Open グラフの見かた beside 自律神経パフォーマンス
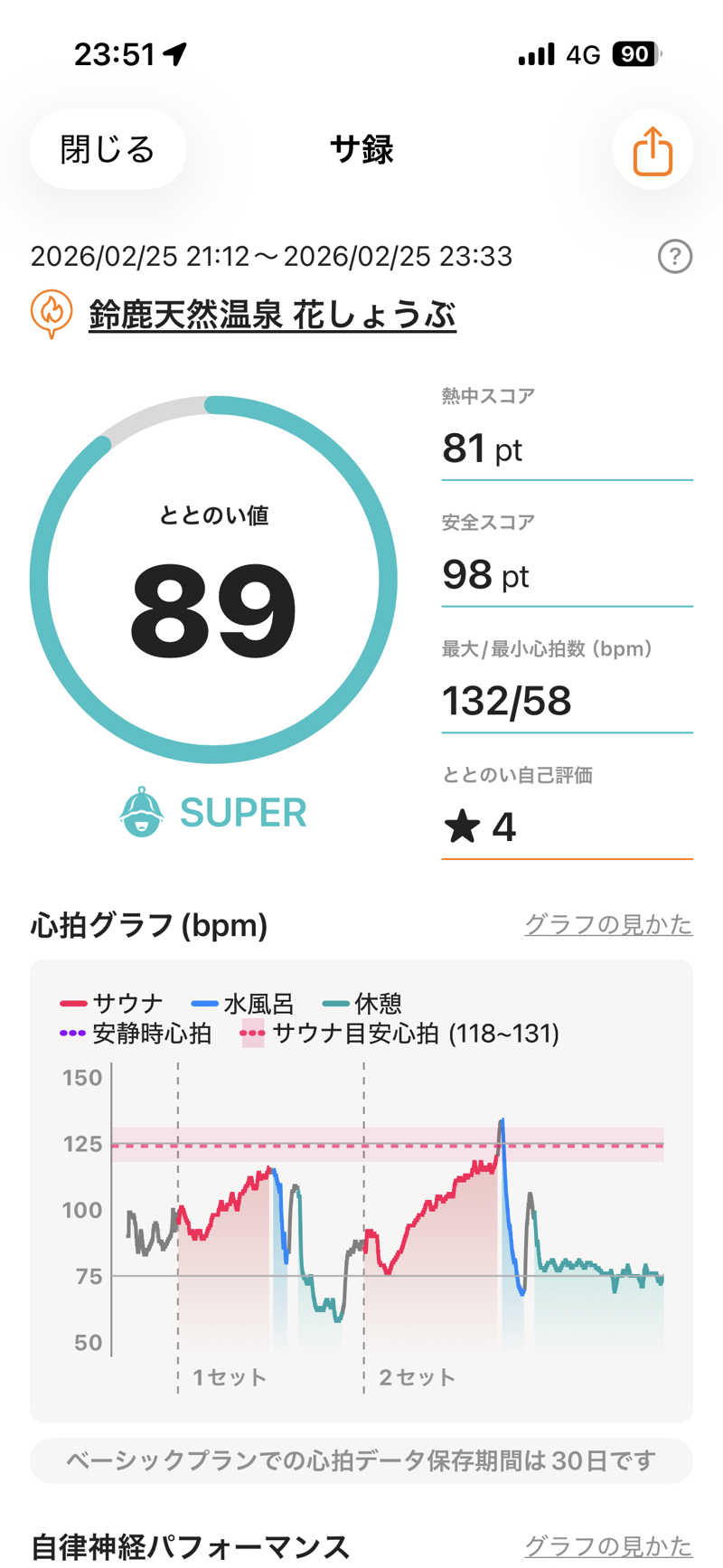 pyautogui.click(x=608, y=1545)
